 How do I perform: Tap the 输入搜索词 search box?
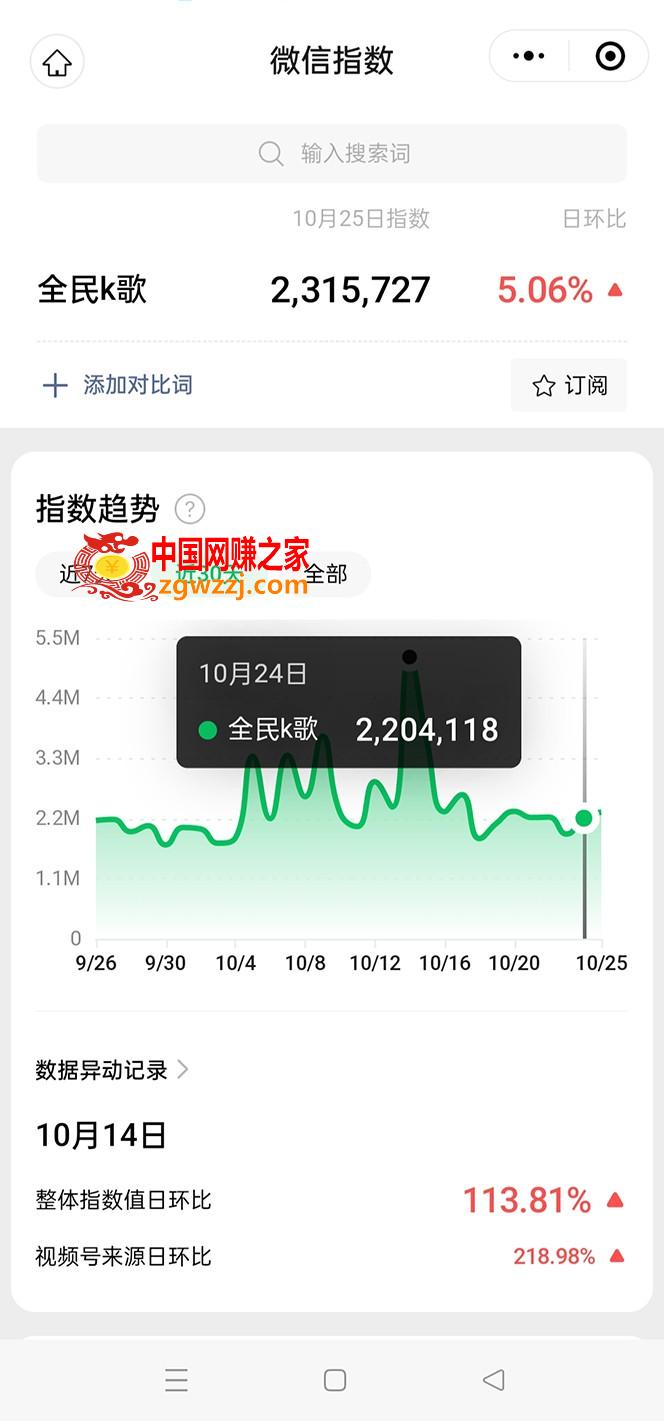[332, 154]
